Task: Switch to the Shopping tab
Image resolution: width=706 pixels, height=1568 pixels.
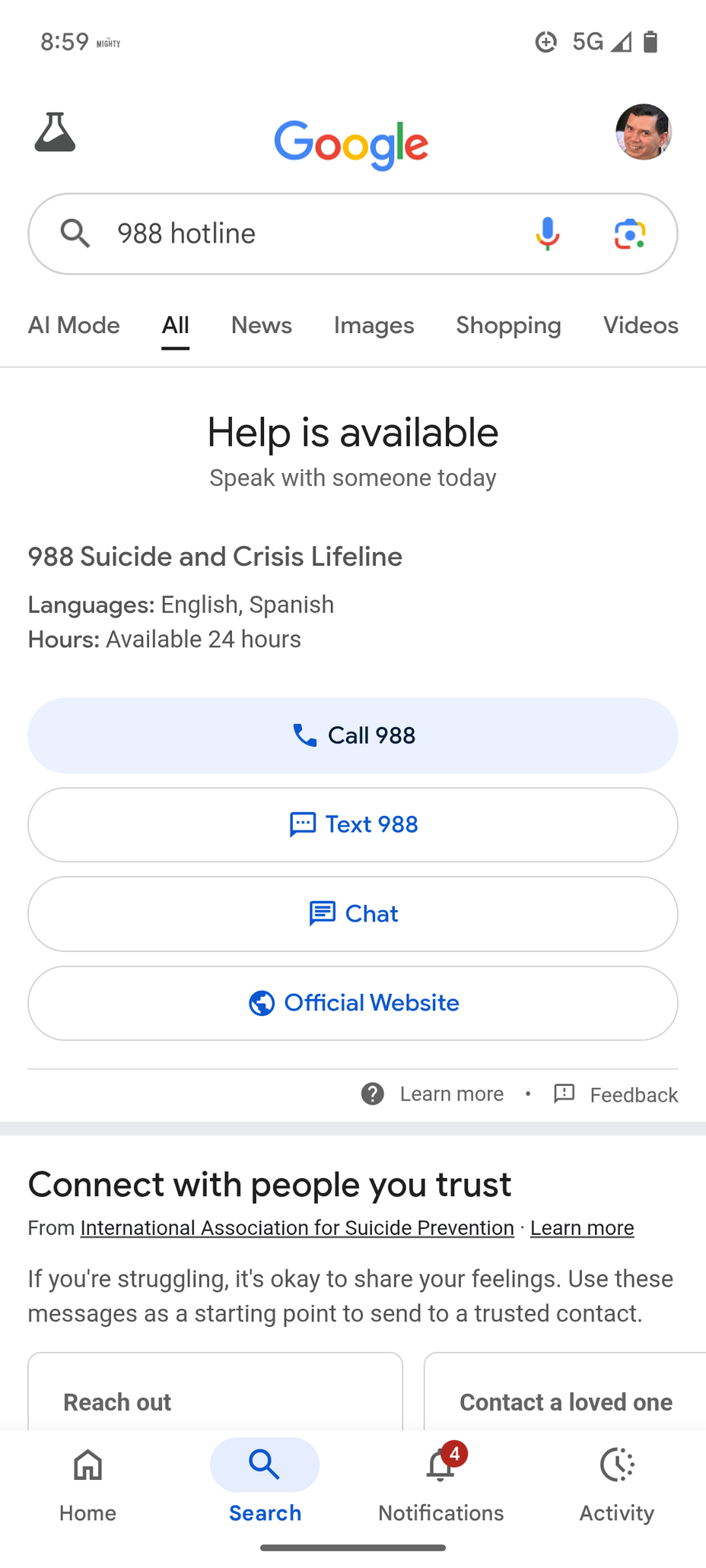Action: (508, 325)
